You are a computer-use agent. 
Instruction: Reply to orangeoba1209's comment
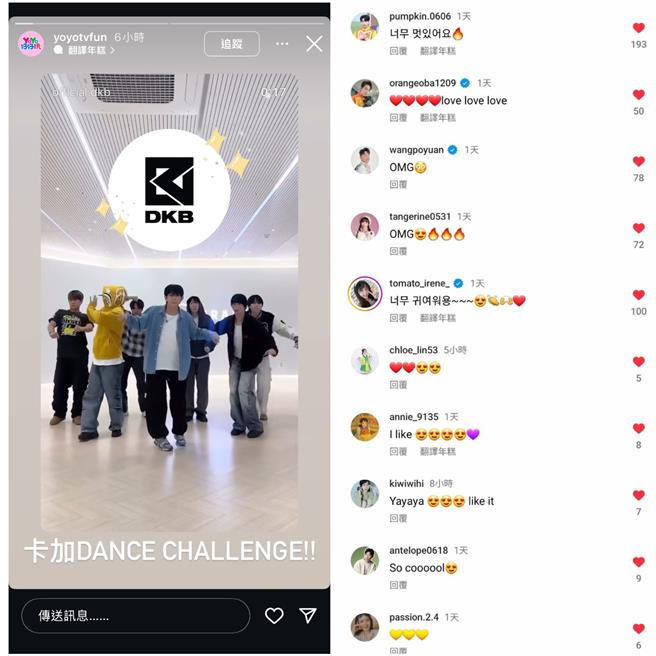398,118
